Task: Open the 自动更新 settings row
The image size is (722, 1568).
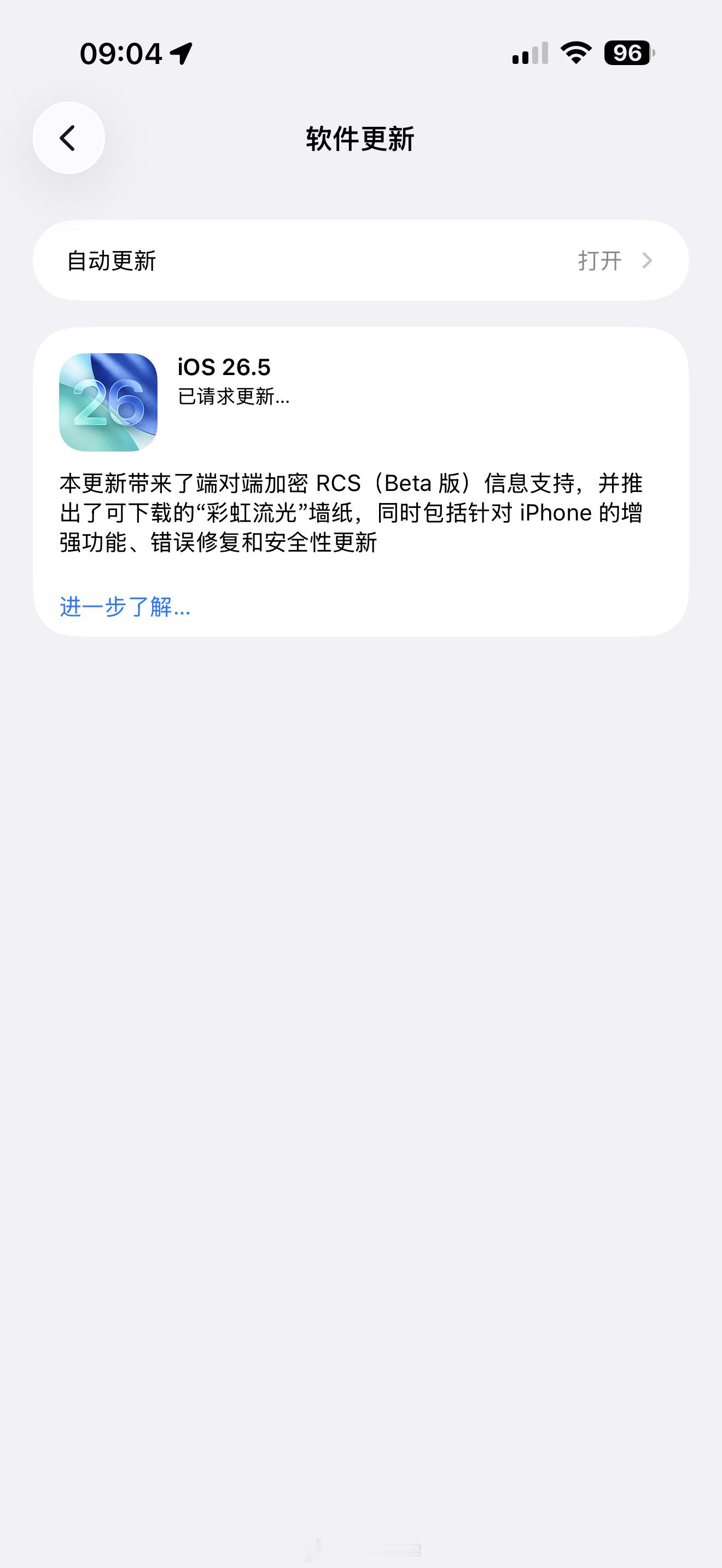Action: click(360, 261)
